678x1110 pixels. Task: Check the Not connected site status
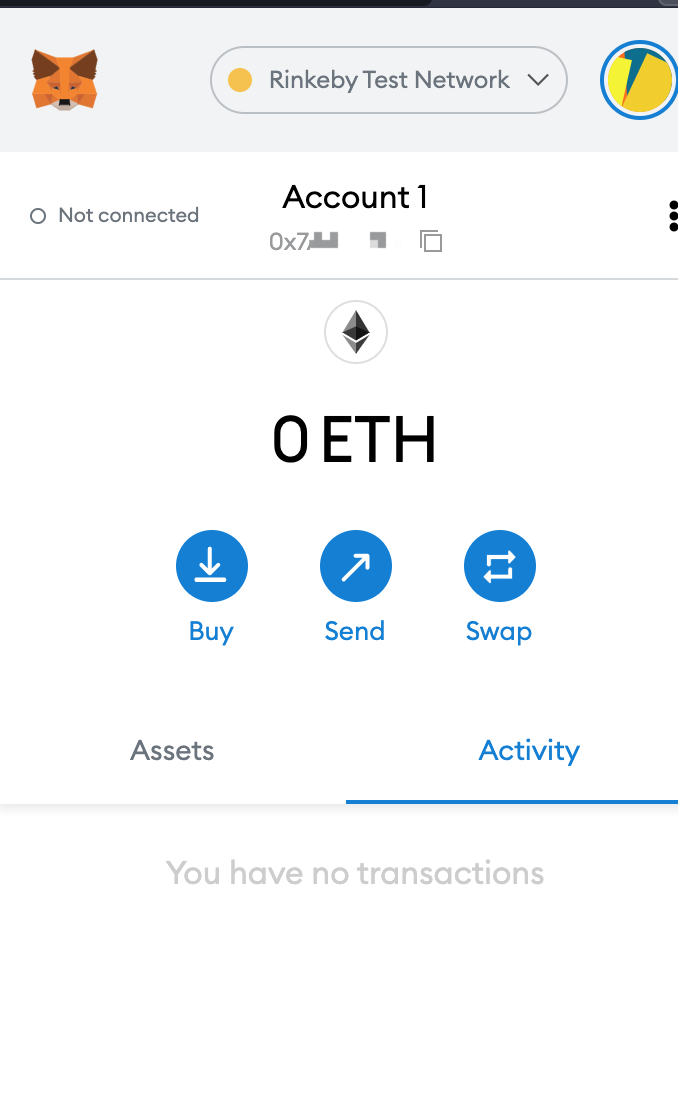pyautogui.click(x=115, y=215)
